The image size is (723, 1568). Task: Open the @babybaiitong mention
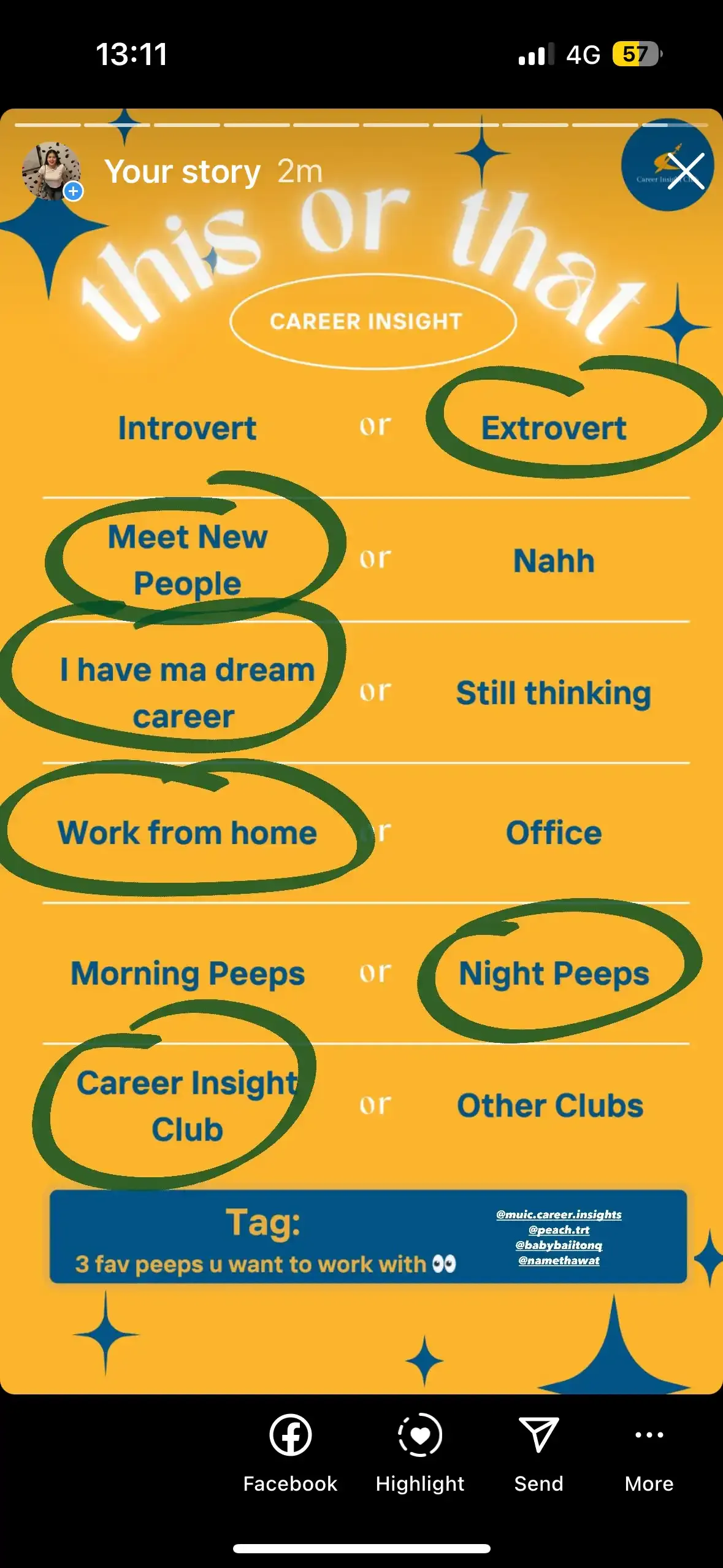559,1245
